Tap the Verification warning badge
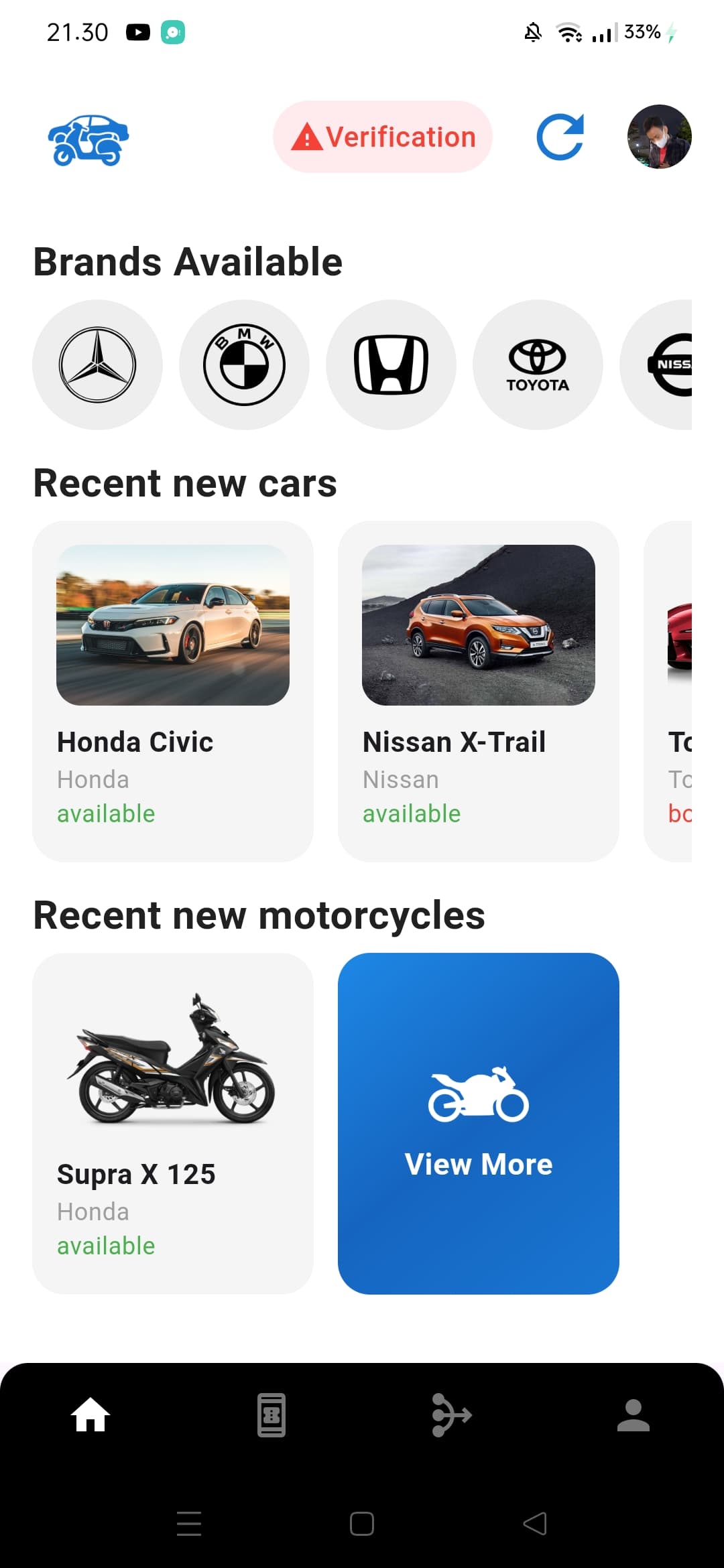The width and height of the screenshot is (724, 1568). coord(382,137)
